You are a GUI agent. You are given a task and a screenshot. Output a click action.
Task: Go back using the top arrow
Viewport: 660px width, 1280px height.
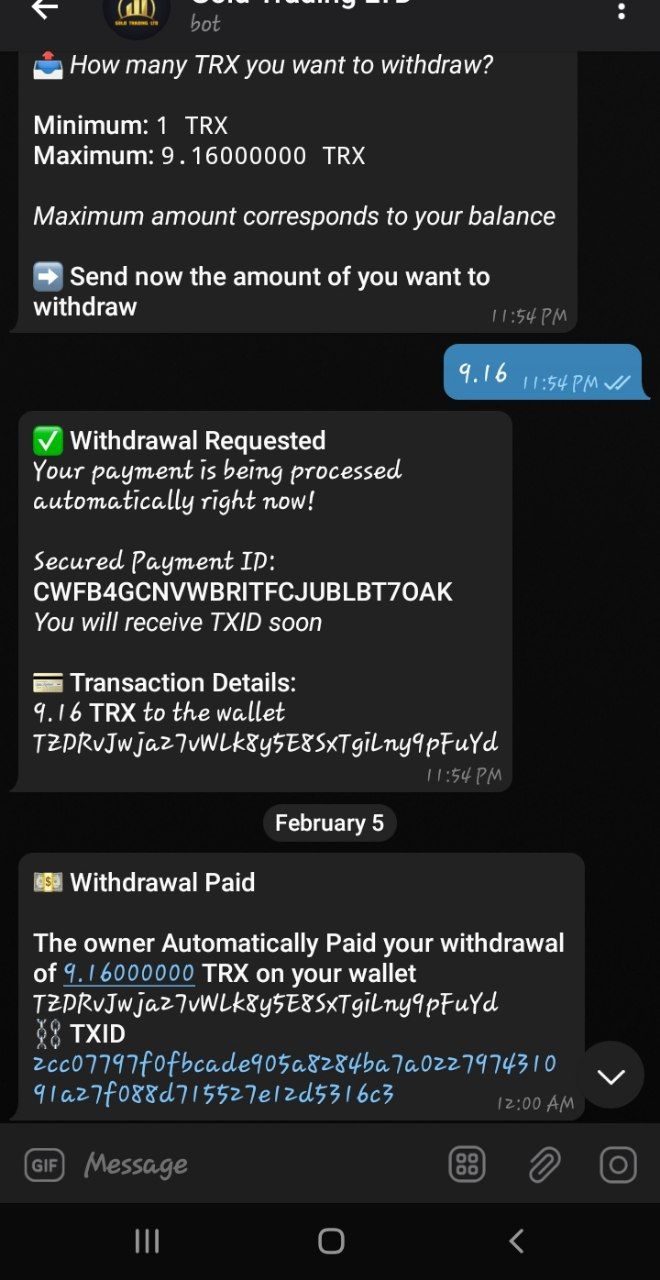(x=44, y=9)
